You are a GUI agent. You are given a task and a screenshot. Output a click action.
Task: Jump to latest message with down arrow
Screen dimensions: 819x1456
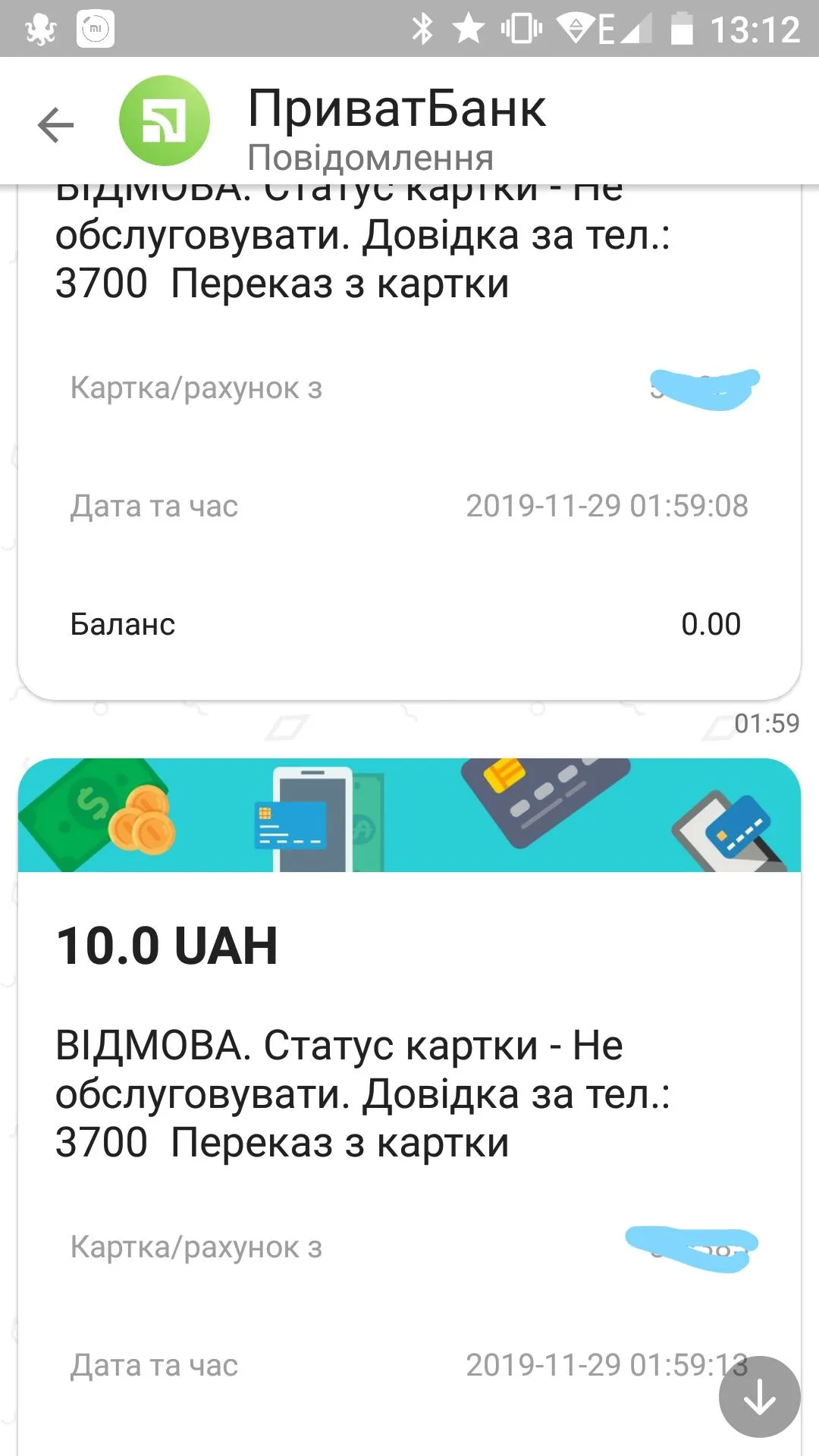[x=759, y=1396]
